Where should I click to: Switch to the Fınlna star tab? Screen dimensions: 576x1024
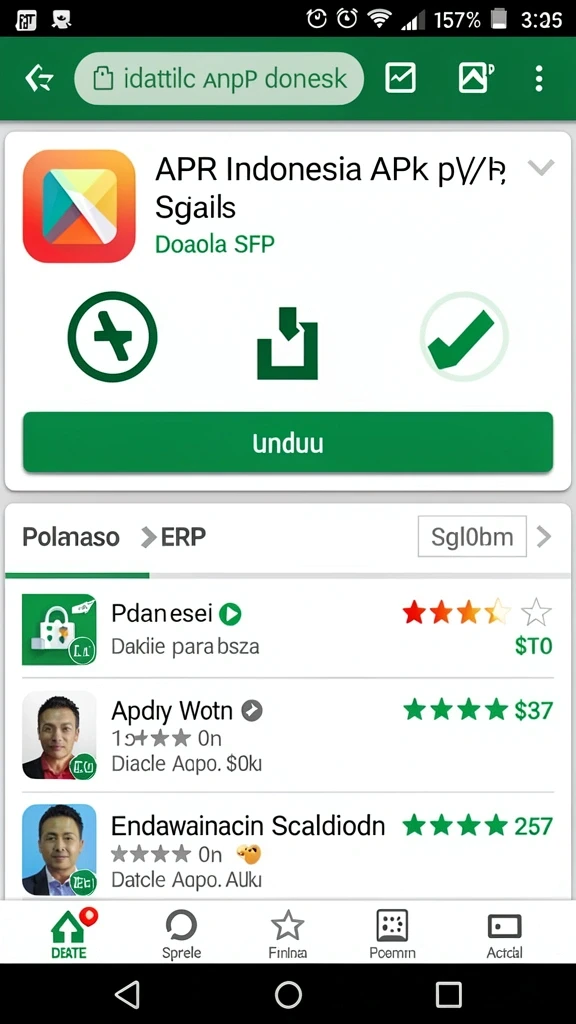tap(288, 935)
